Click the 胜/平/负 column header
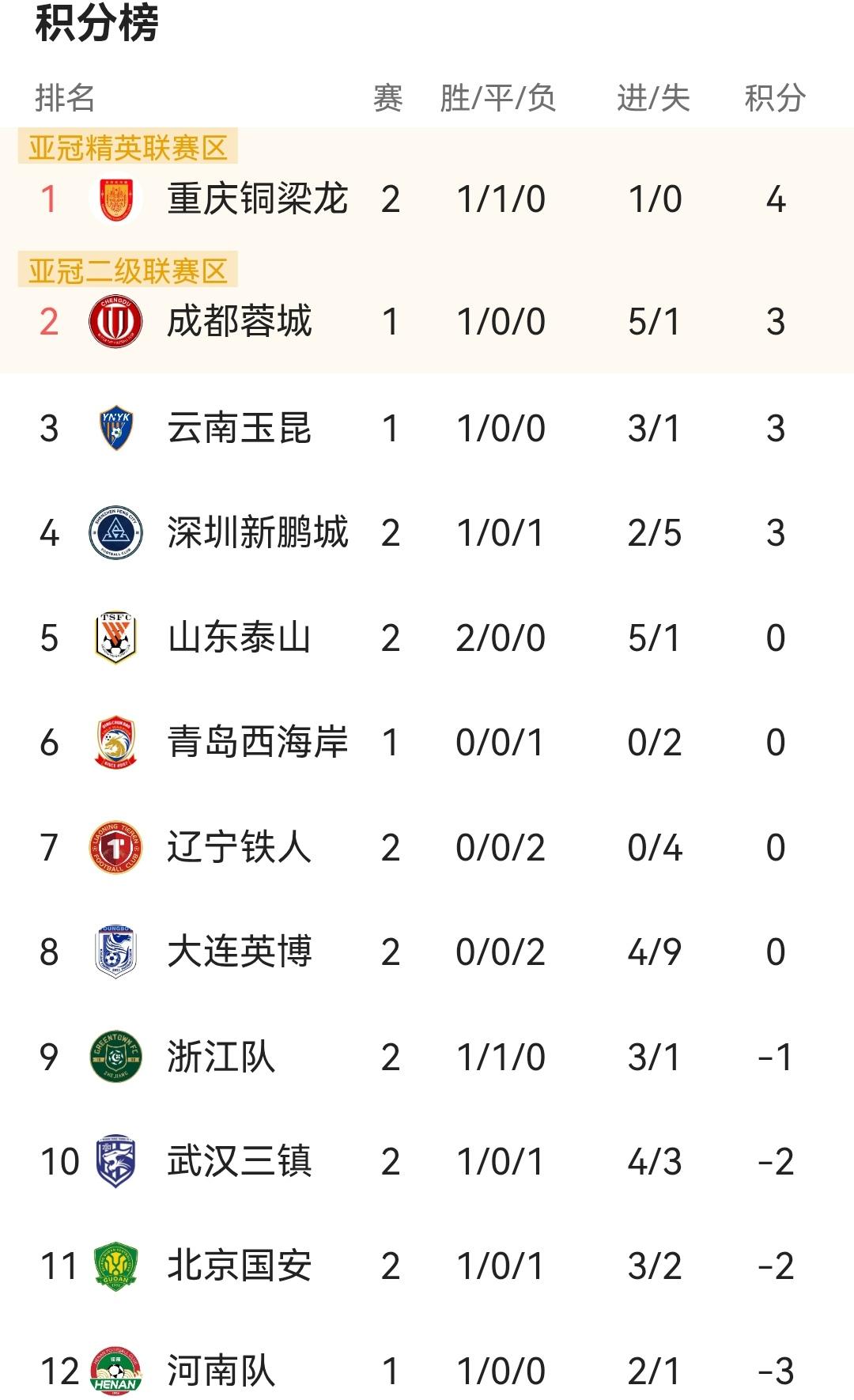Image resolution: width=854 pixels, height=1400 pixels. coord(498,96)
